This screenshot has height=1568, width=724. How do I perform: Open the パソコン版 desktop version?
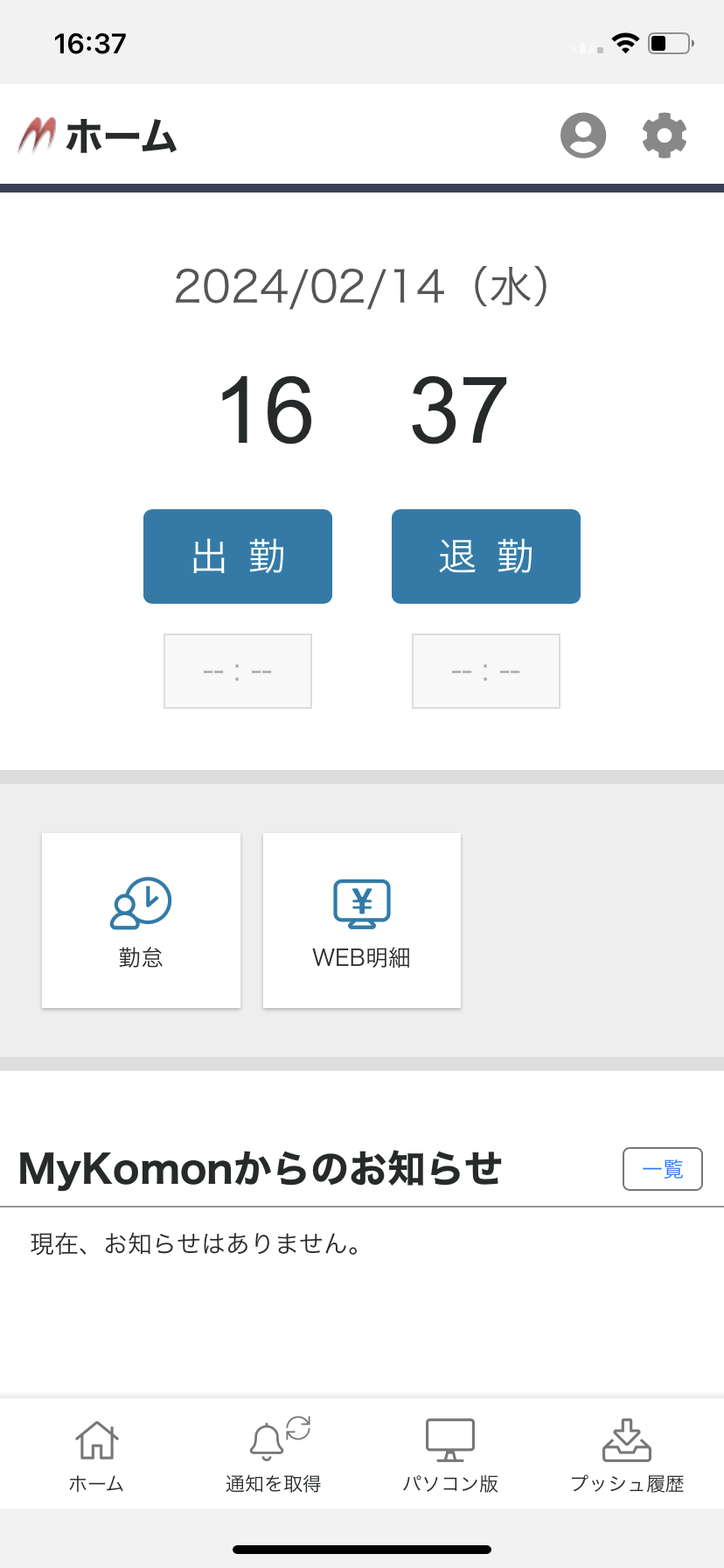(x=450, y=1454)
